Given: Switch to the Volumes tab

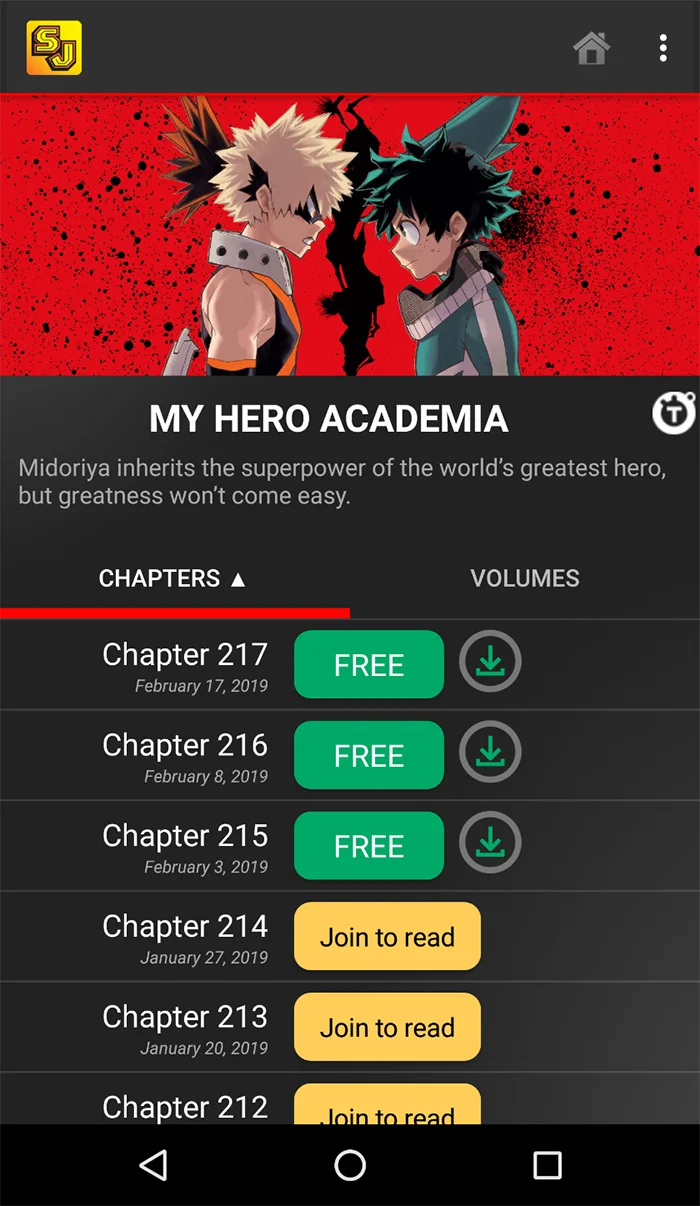Looking at the screenshot, I should click(525, 578).
